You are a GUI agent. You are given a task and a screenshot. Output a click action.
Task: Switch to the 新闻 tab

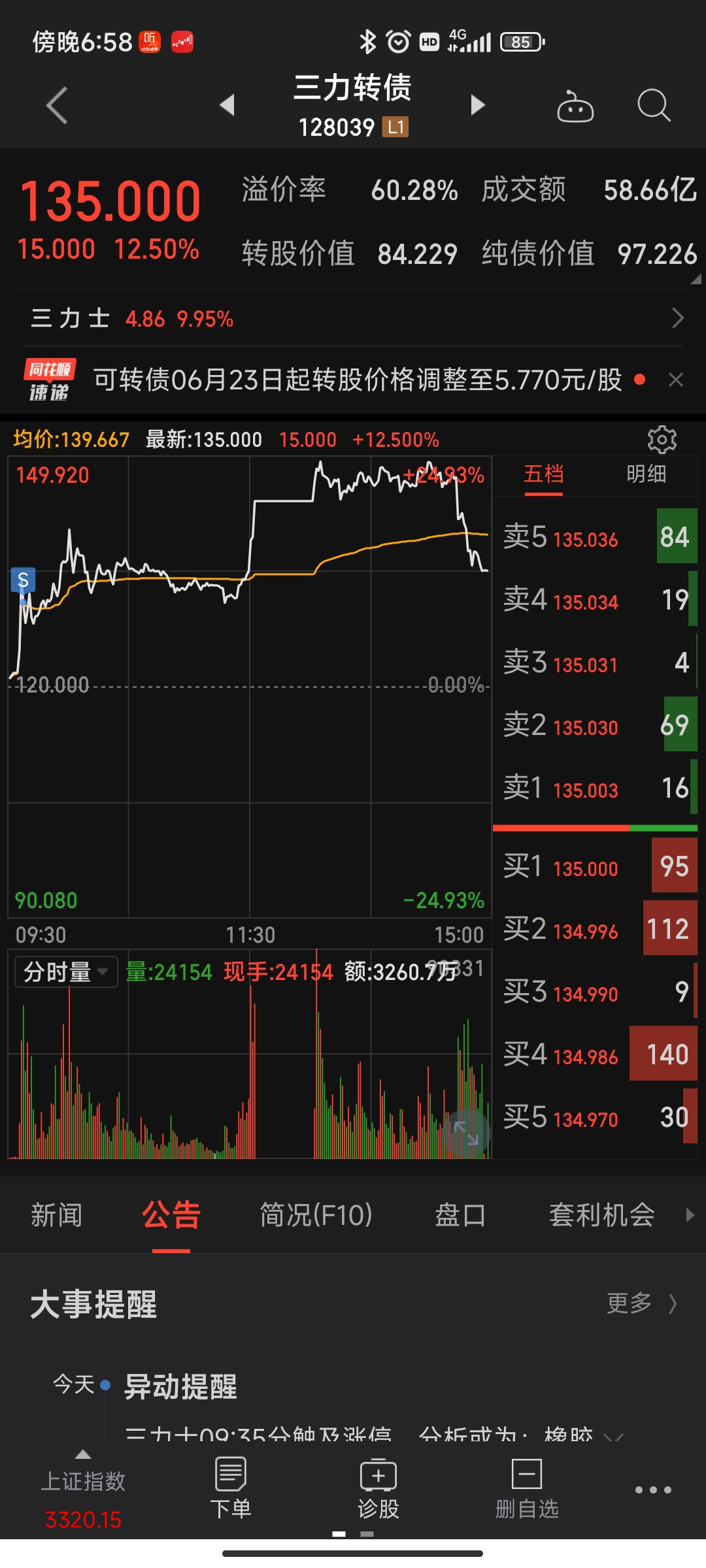56,1215
